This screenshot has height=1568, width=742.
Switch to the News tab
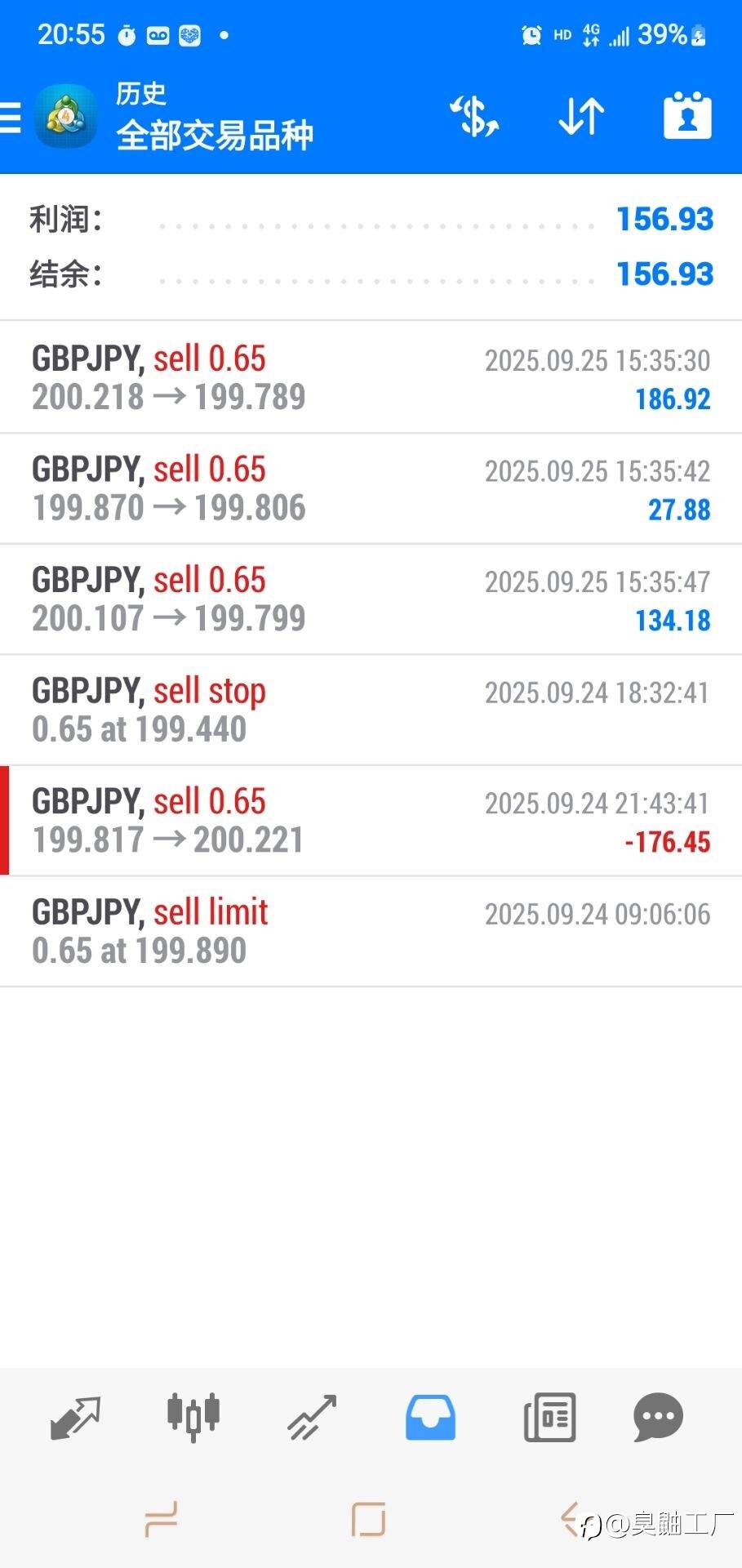coord(549,1417)
